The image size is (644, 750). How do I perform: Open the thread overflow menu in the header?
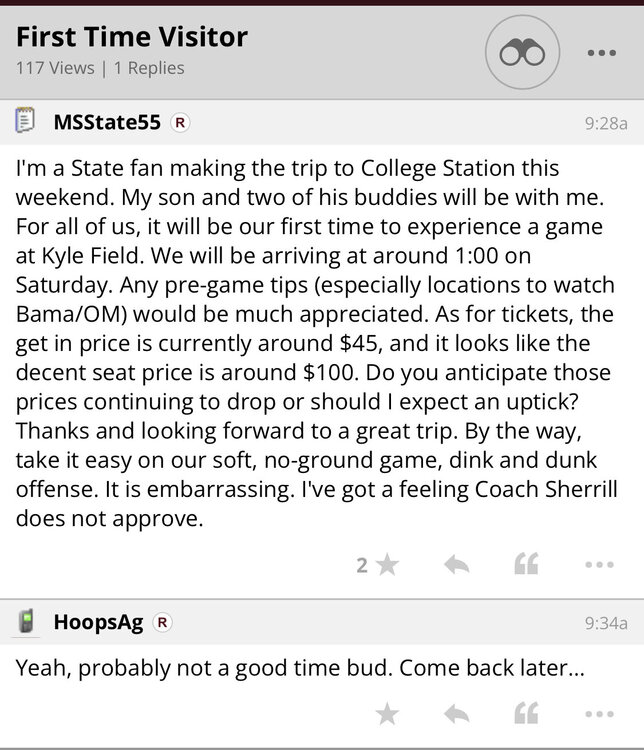pos(601,54)
